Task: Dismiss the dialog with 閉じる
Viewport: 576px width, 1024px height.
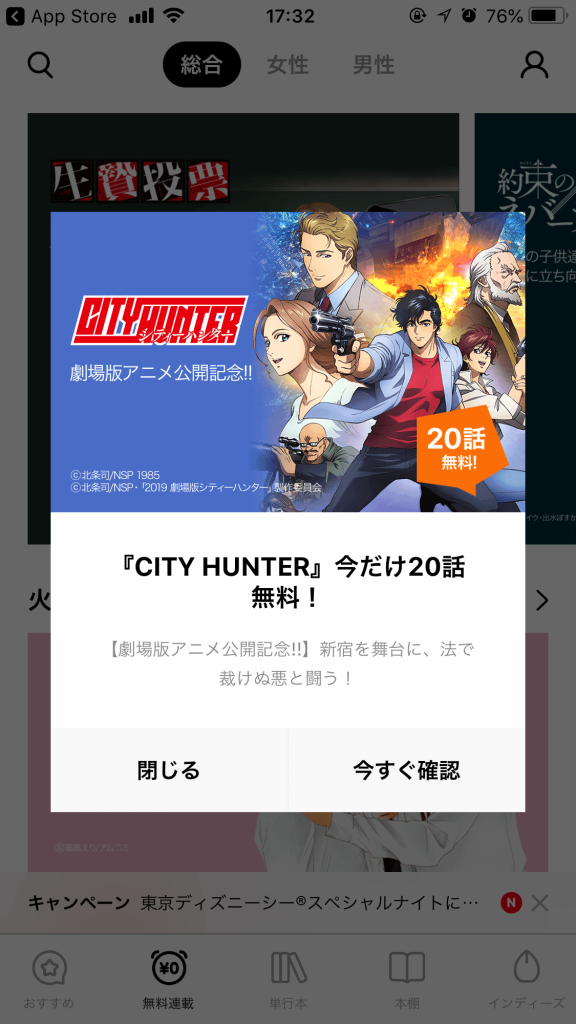Action: click(x=168, y=770)
